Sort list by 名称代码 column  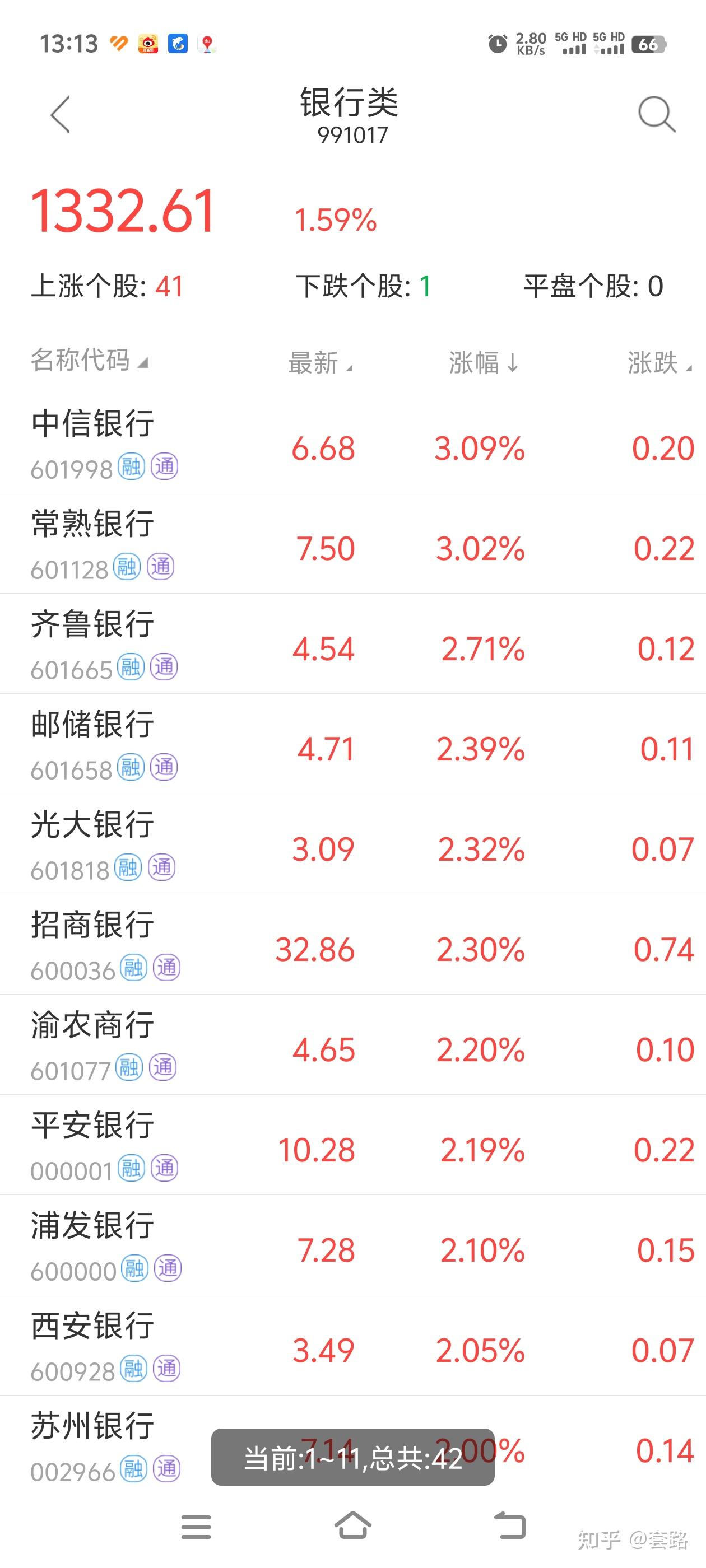[90, 361]
